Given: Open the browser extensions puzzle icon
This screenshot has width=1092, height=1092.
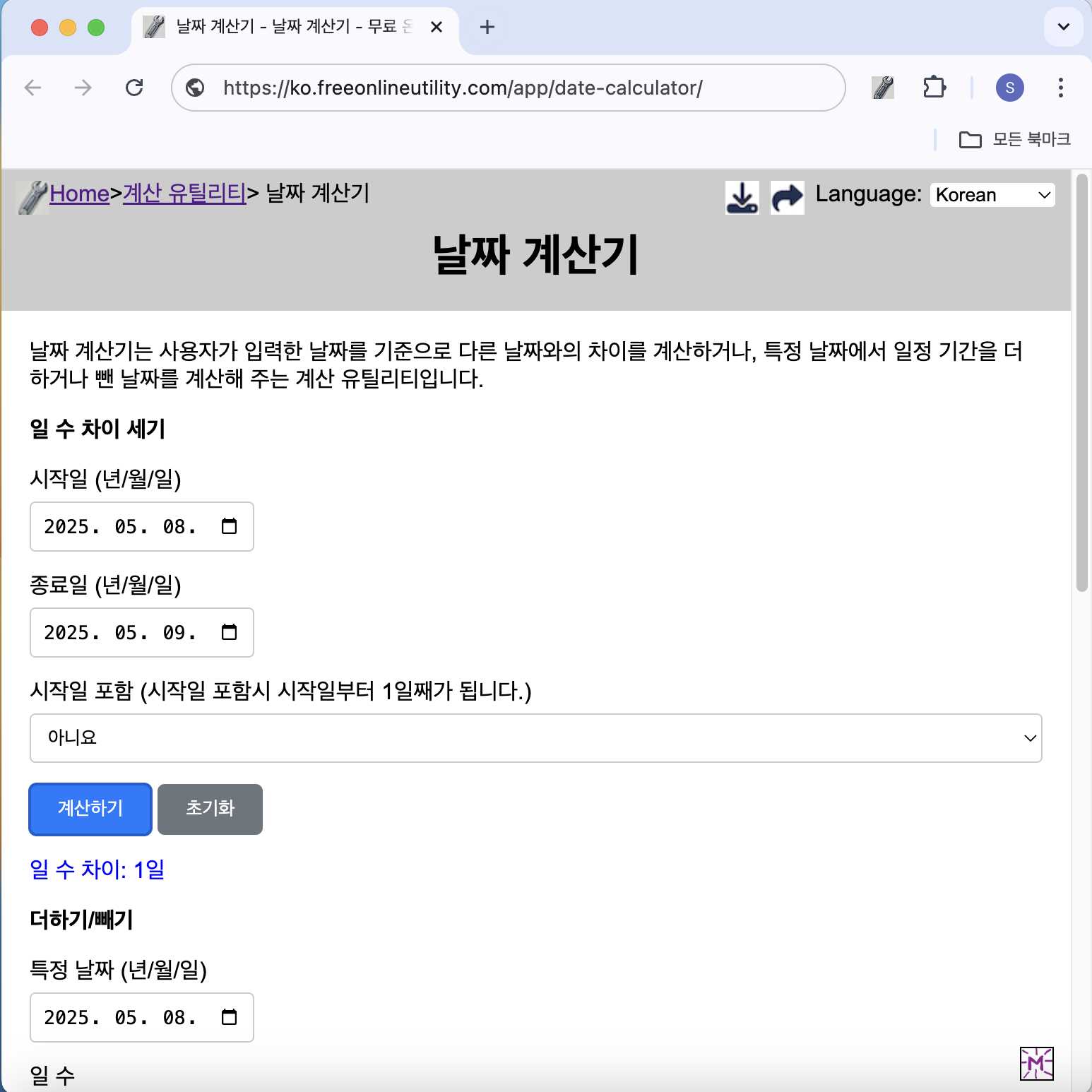Looking at the screenshot, I should [934, 88].
